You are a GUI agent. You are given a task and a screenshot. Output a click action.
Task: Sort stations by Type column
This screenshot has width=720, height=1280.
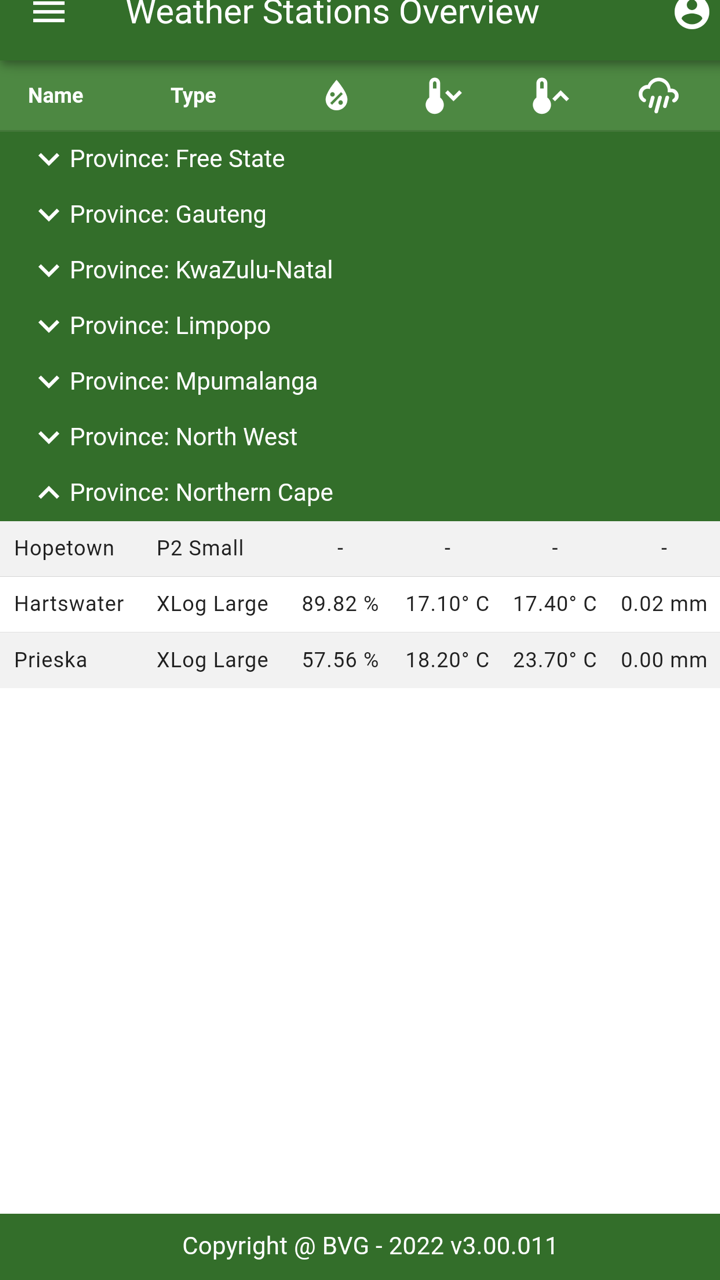click(193, 96)
